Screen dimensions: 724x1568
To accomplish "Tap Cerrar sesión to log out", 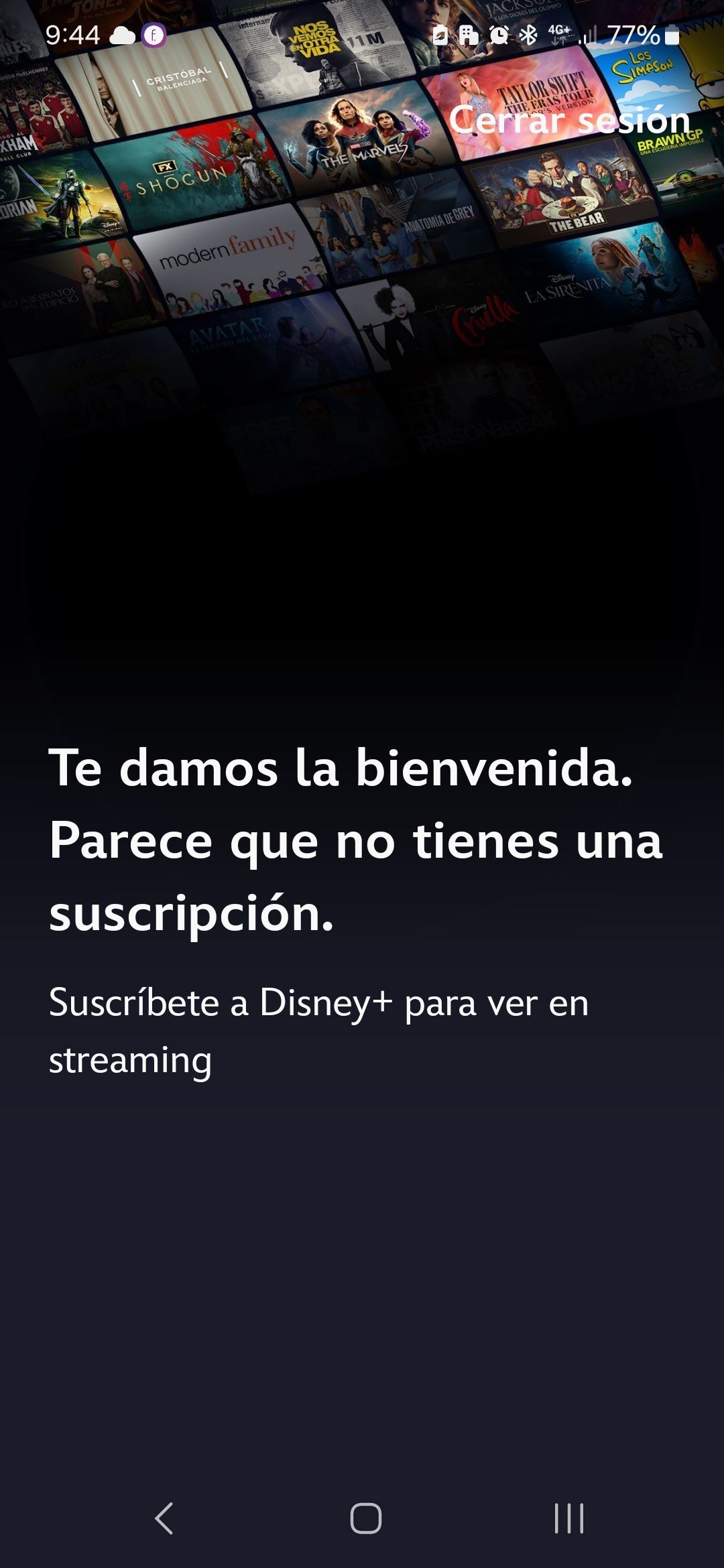I will pos(569,121).
